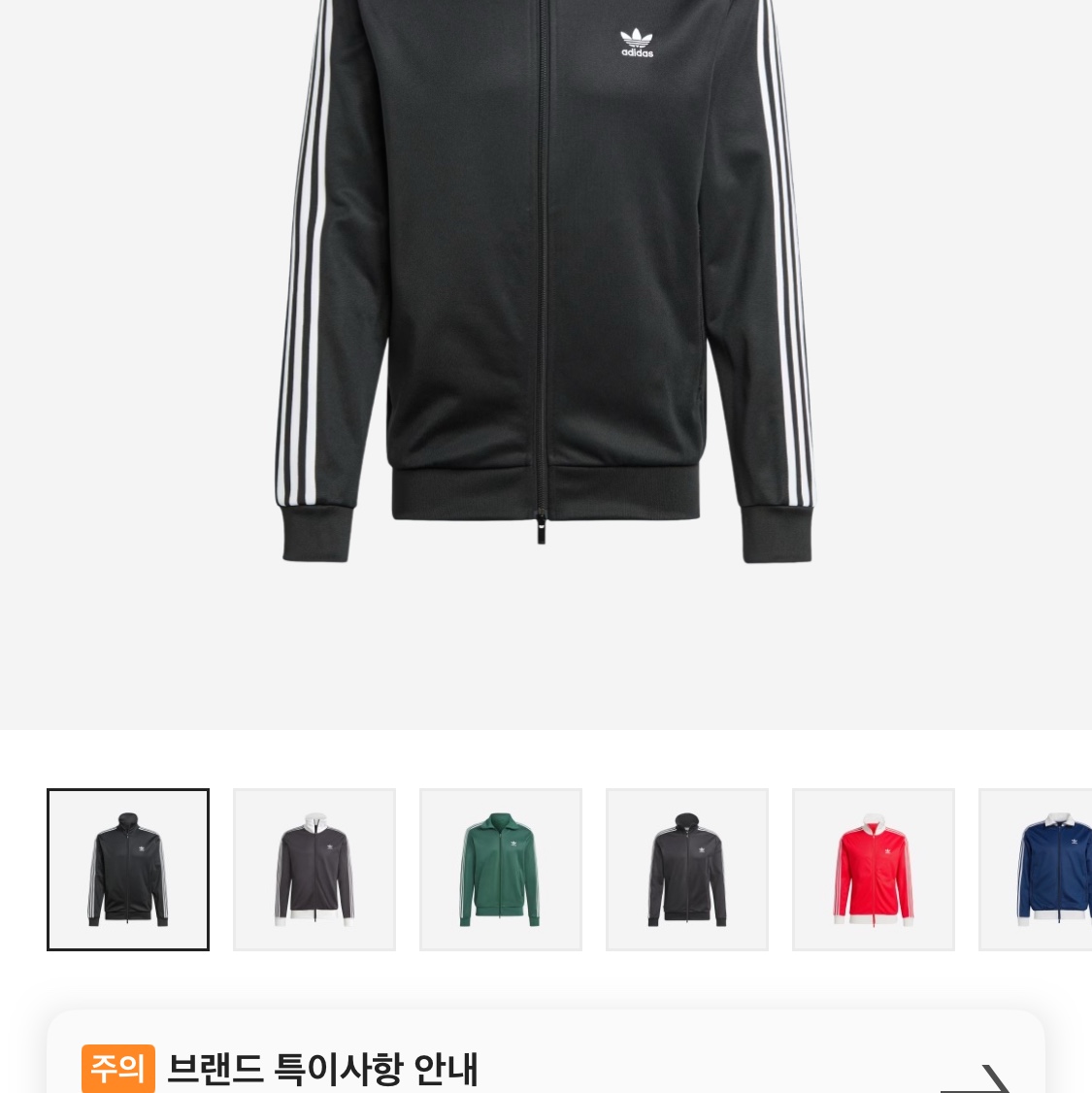The image size is (1092, 1093).
Task: Select the highlighted black jacket thumbnail
Action: coord(128,870)
